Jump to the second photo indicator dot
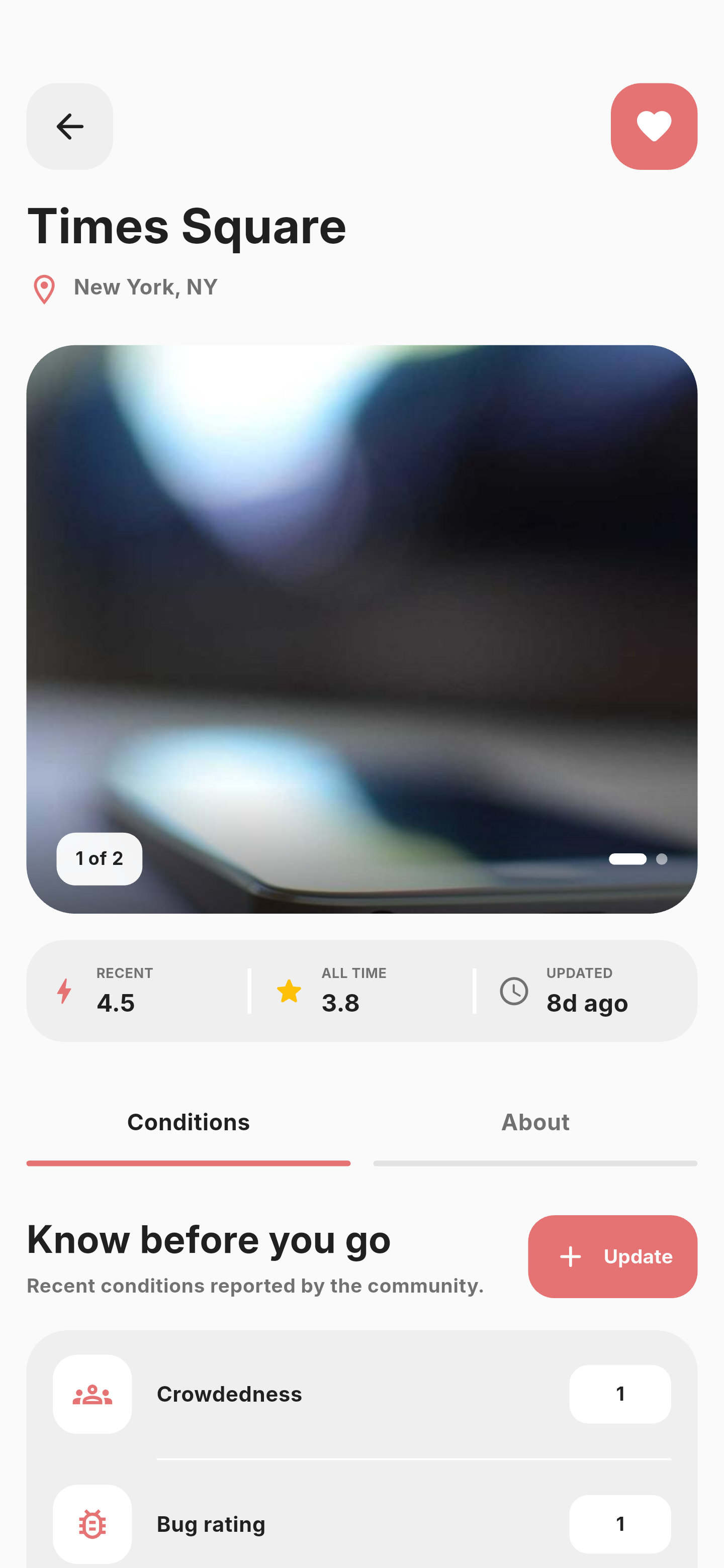The width and height of the screenshot is (724, 1568). 661,859
